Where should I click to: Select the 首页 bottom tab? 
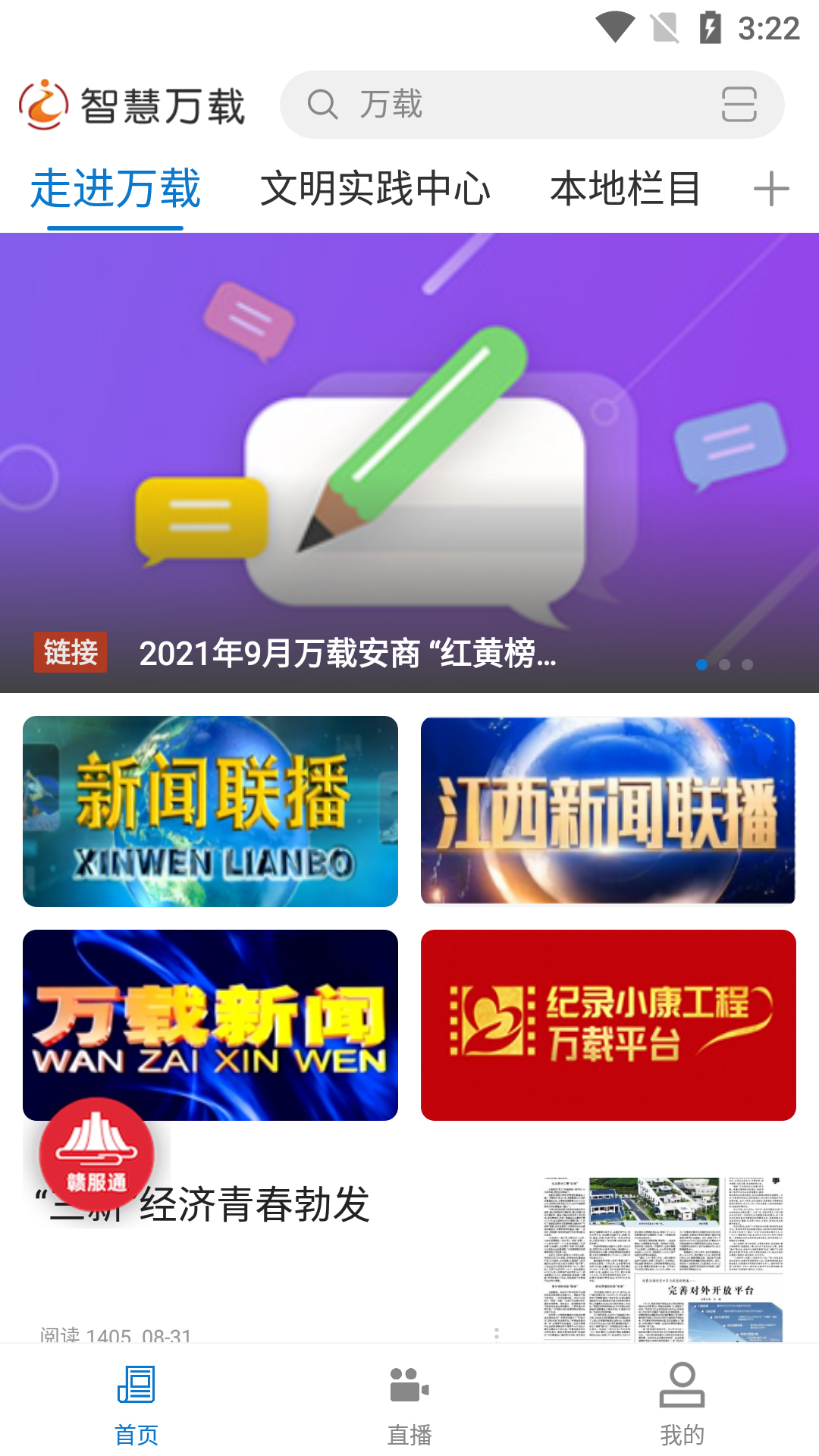(136, 1403)
